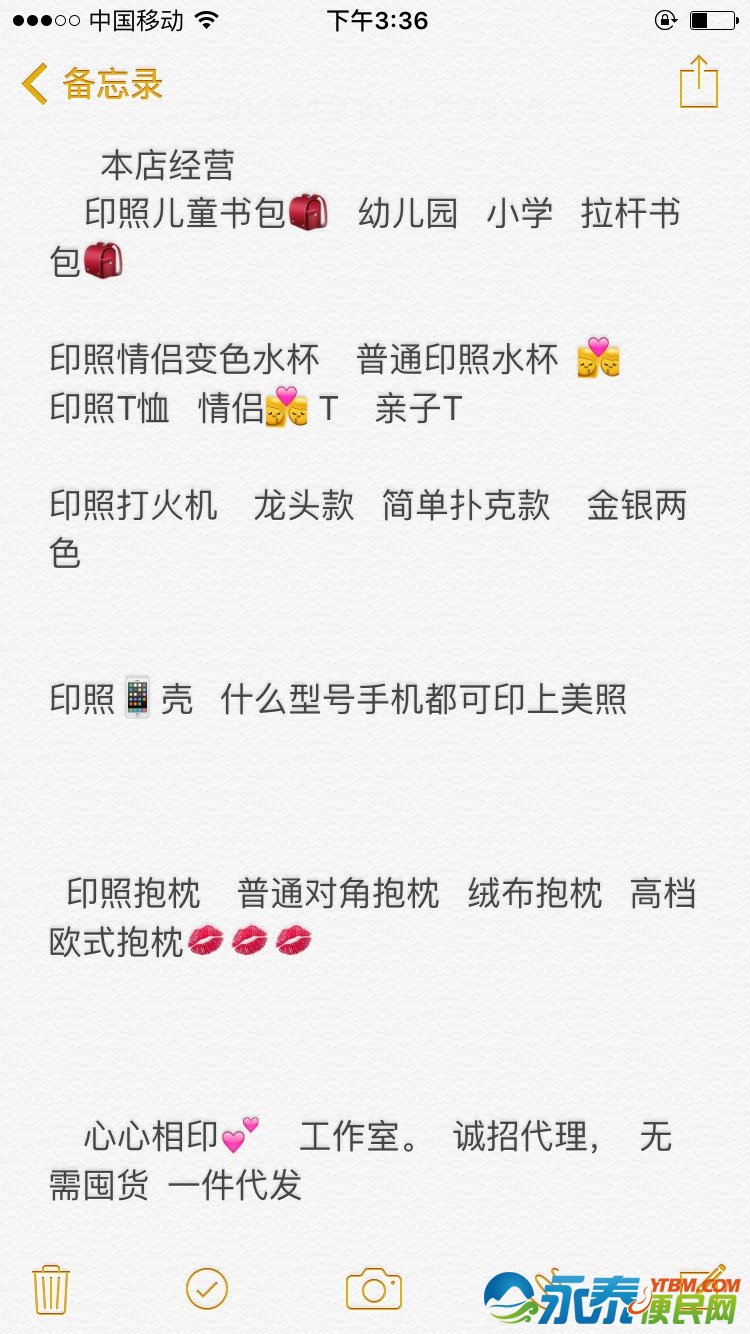The image size is (750, 1334).
Task: Insert a photo using the camera icon
Action: [x=374, y=1289]
